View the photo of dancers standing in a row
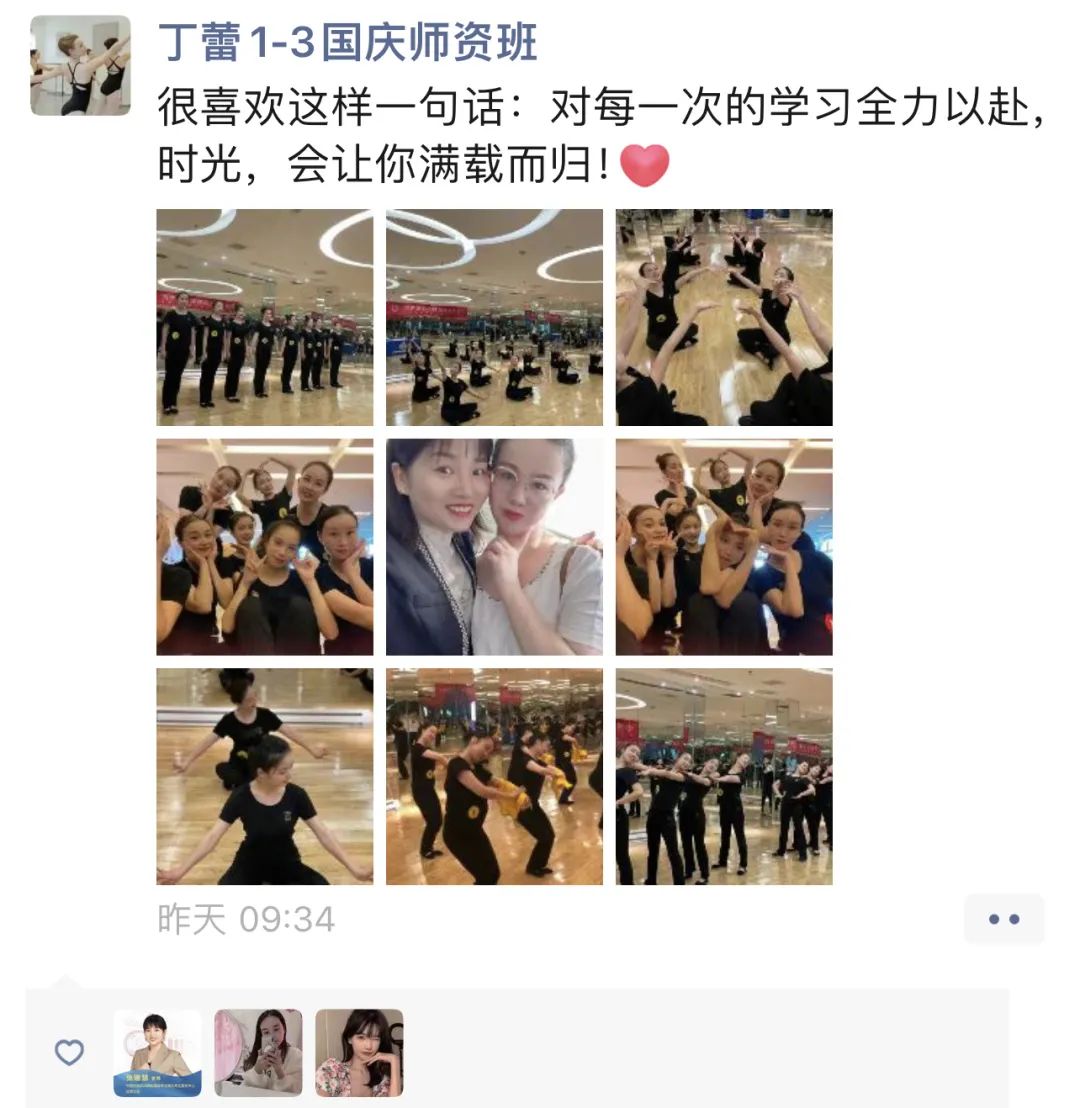Screen dimensions: 1080x1108 [x=265, y=317]
